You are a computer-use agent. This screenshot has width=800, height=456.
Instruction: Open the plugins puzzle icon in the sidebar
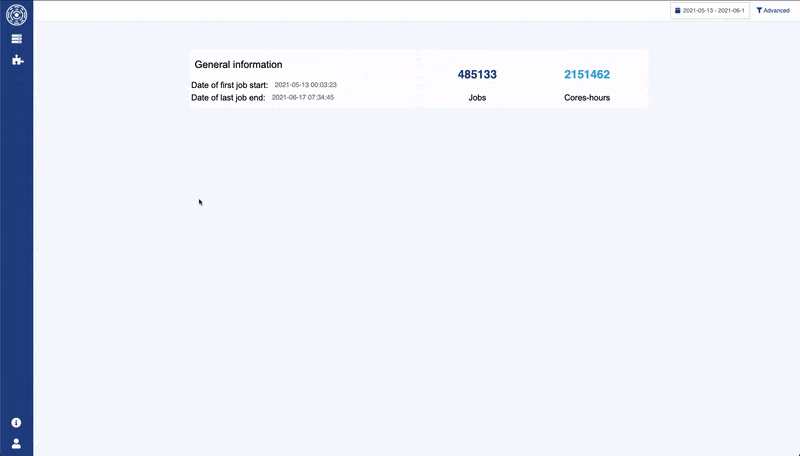coord(16,60)
